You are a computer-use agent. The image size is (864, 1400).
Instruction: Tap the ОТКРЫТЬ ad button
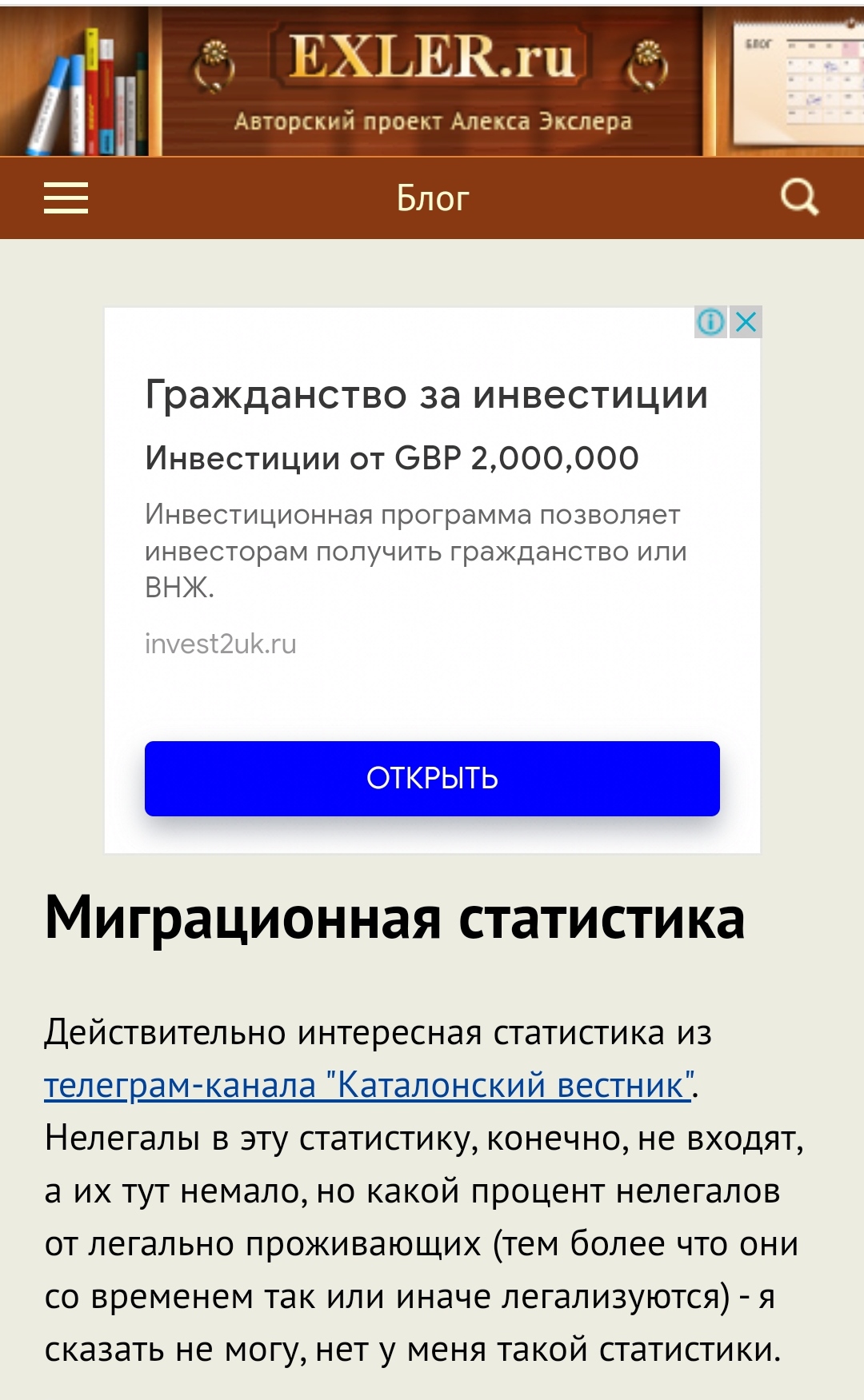pos(432,778)
